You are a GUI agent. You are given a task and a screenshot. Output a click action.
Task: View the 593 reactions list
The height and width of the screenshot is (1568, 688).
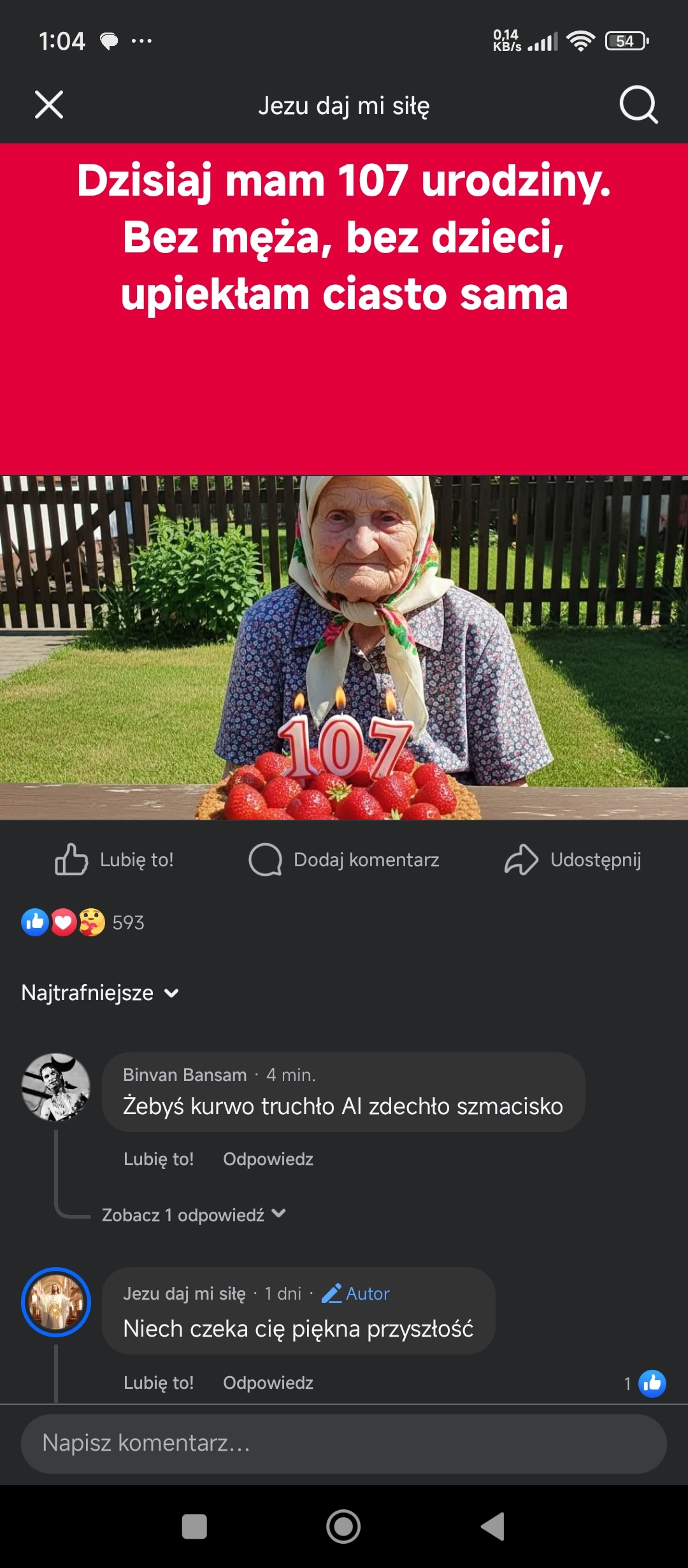pos(83,922)
